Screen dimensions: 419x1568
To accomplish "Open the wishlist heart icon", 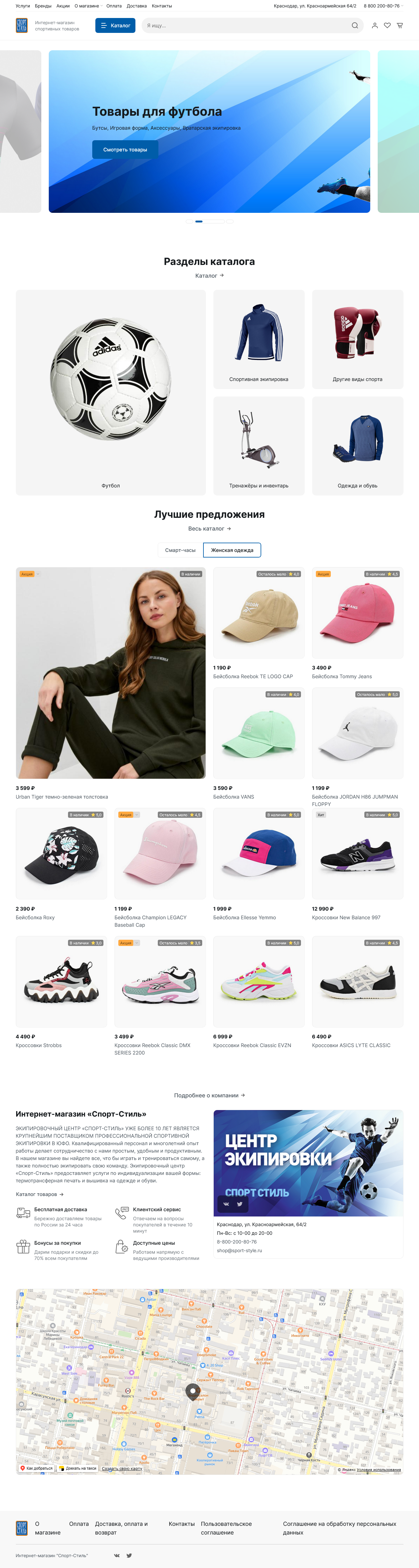I will (x=387, y=25).
